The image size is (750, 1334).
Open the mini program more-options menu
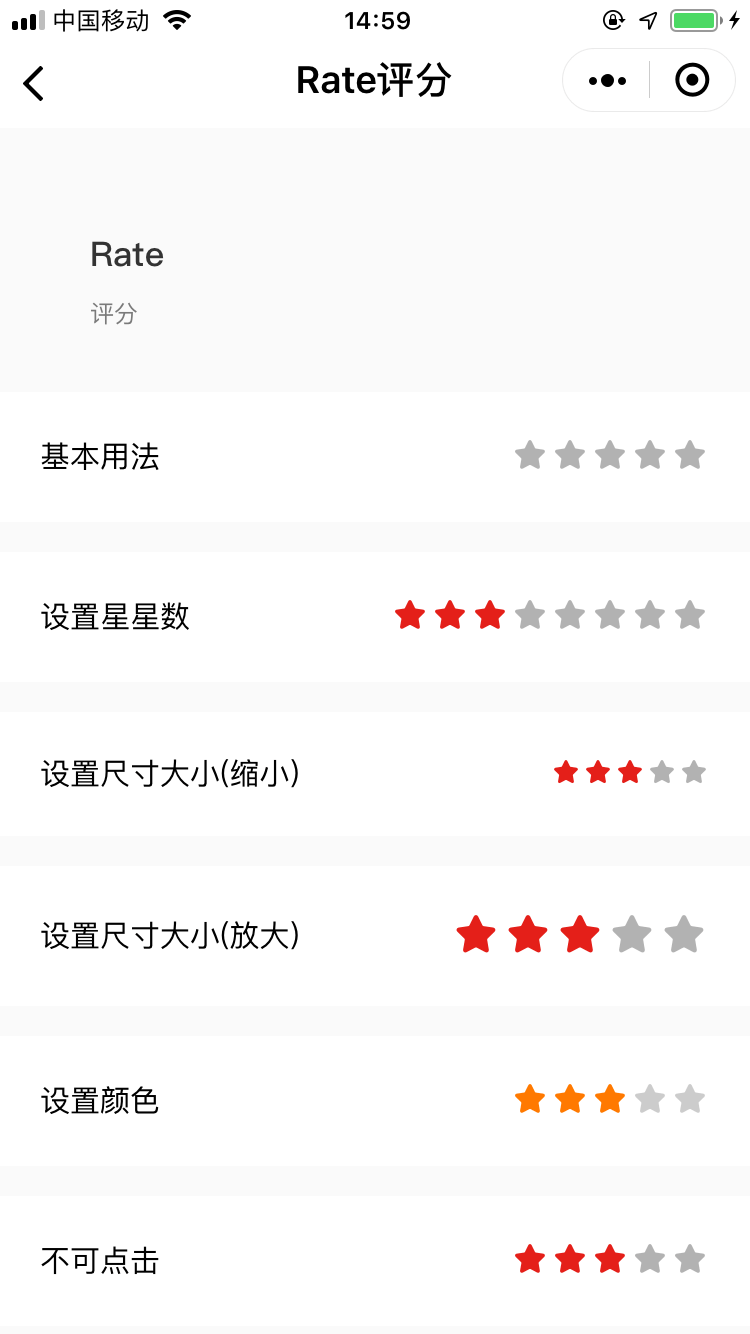coord(607,81)
